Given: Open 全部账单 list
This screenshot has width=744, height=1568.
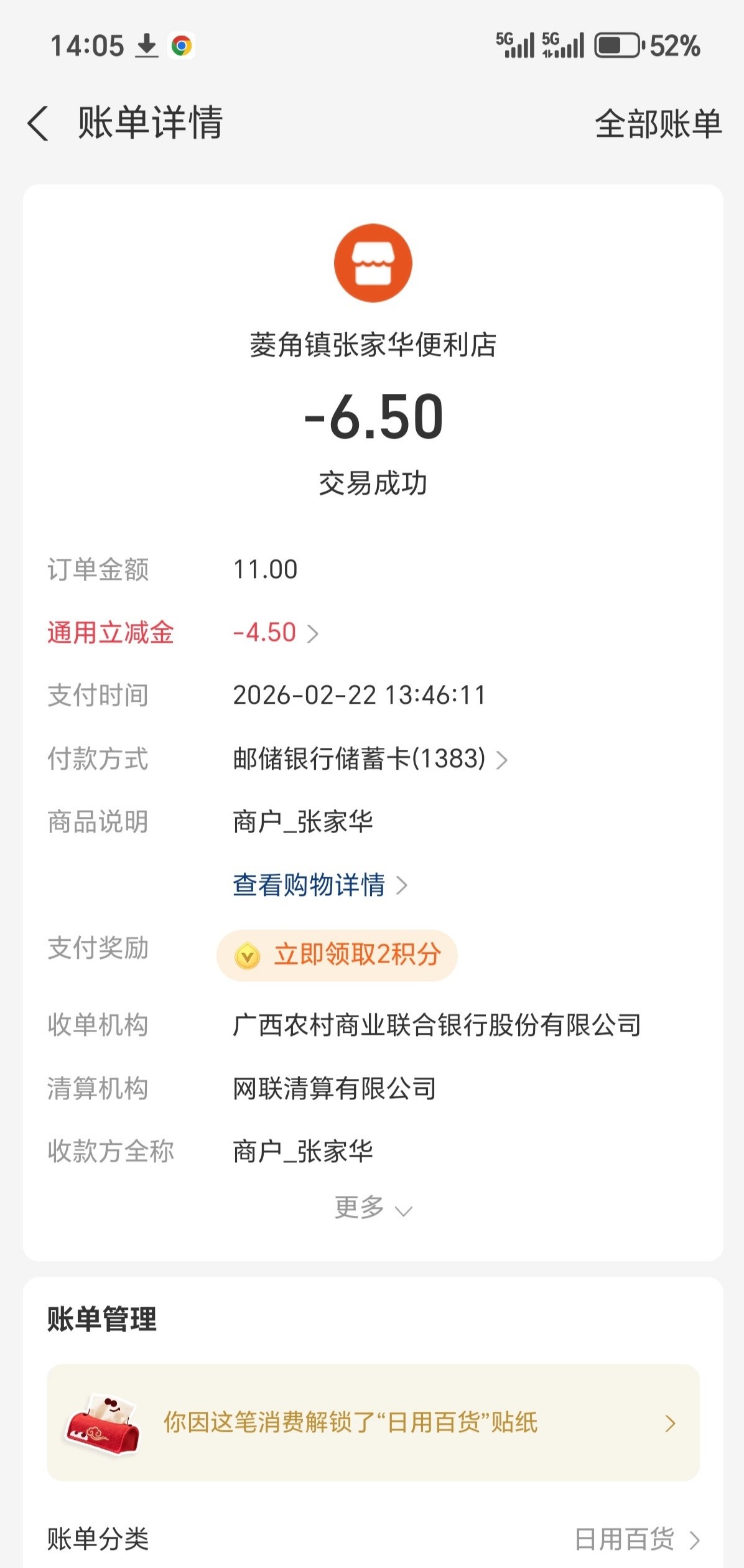Looking at the screenshot, I should 658,124.
